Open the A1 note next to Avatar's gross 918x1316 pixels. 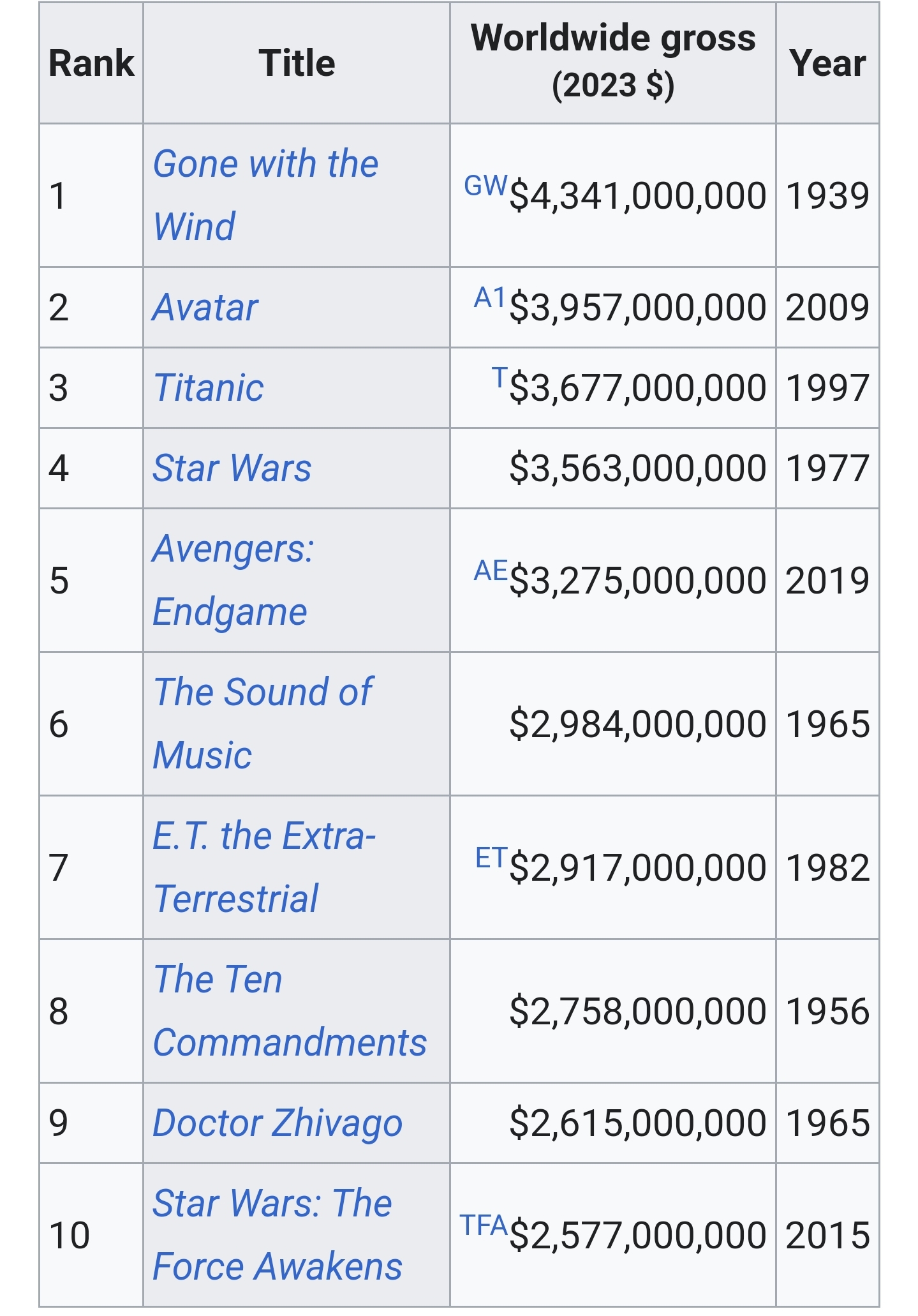pos(489,297)
